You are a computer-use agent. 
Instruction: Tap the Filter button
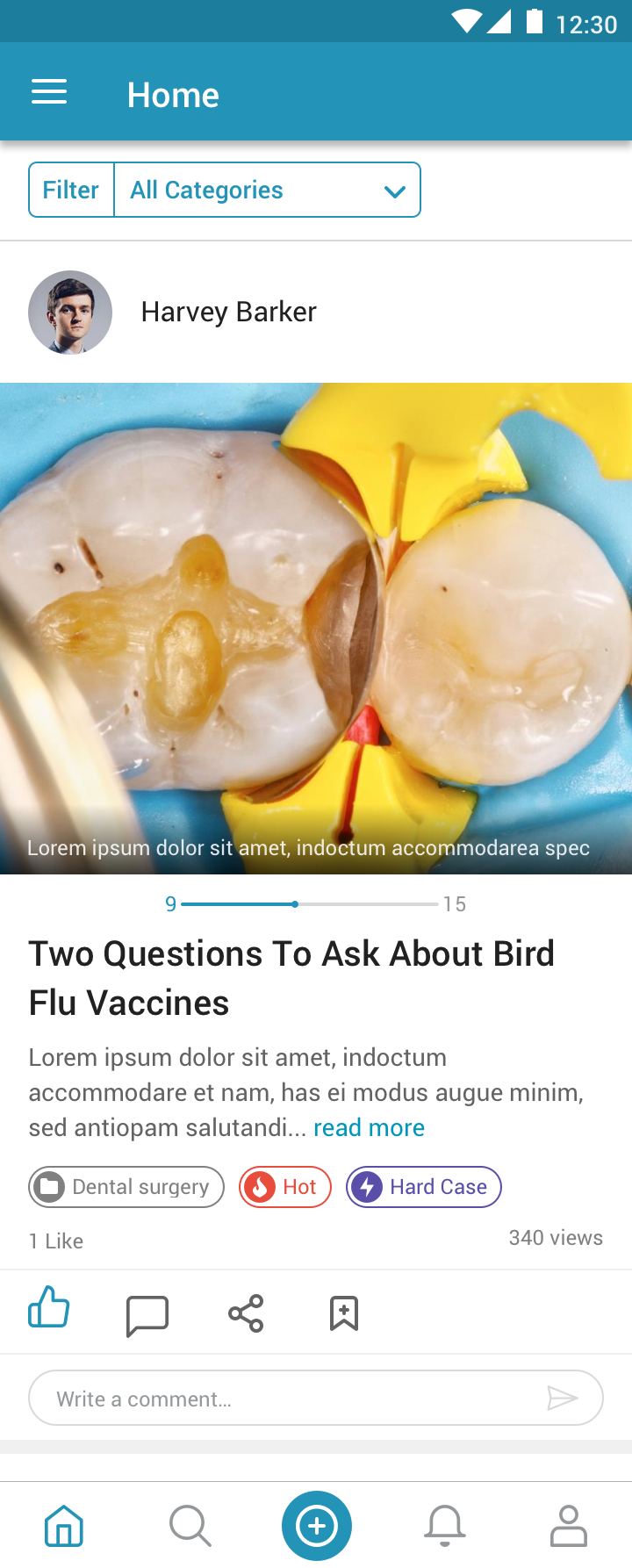[71, 190]
